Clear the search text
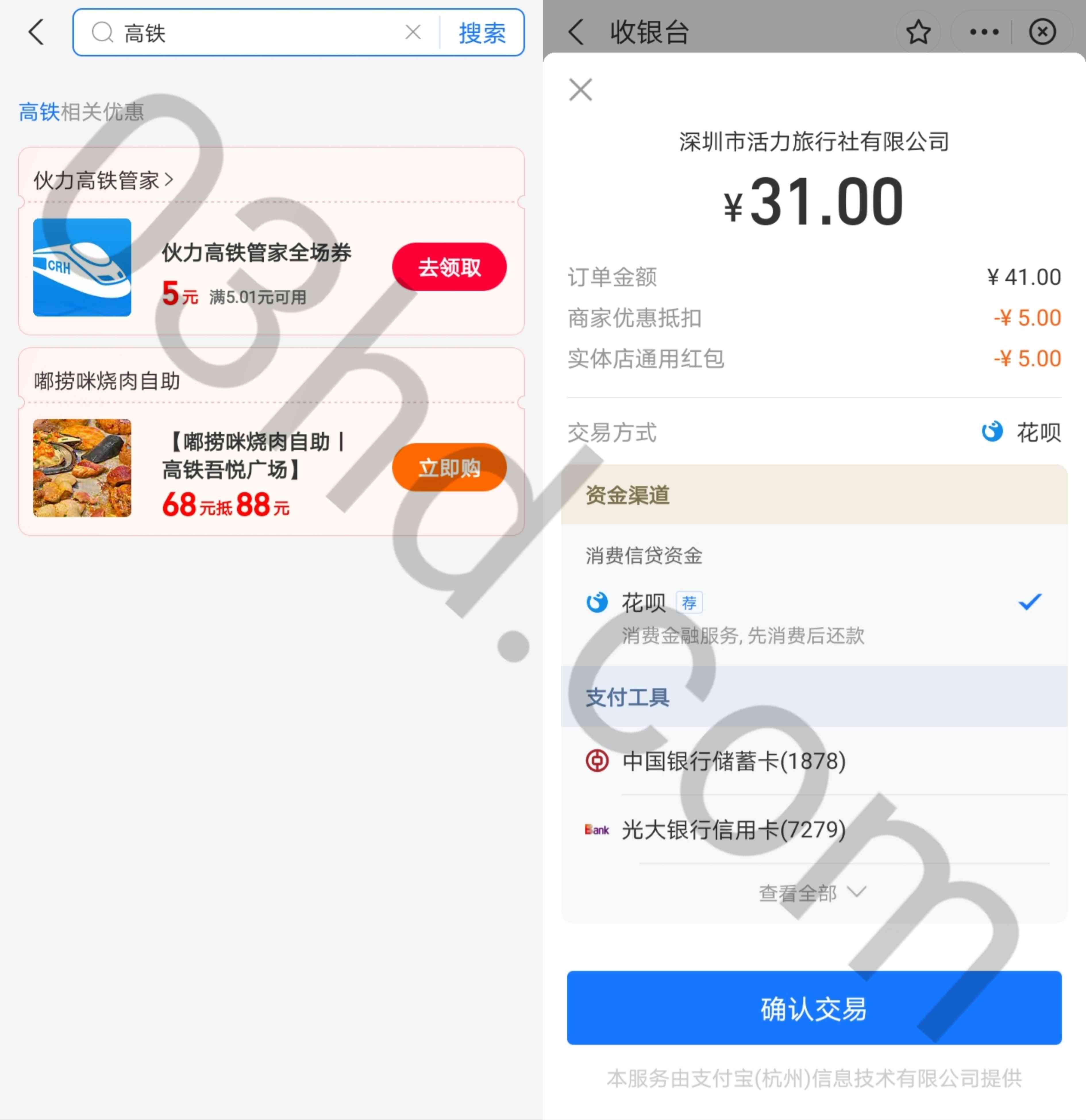 [x=413, y=32]
